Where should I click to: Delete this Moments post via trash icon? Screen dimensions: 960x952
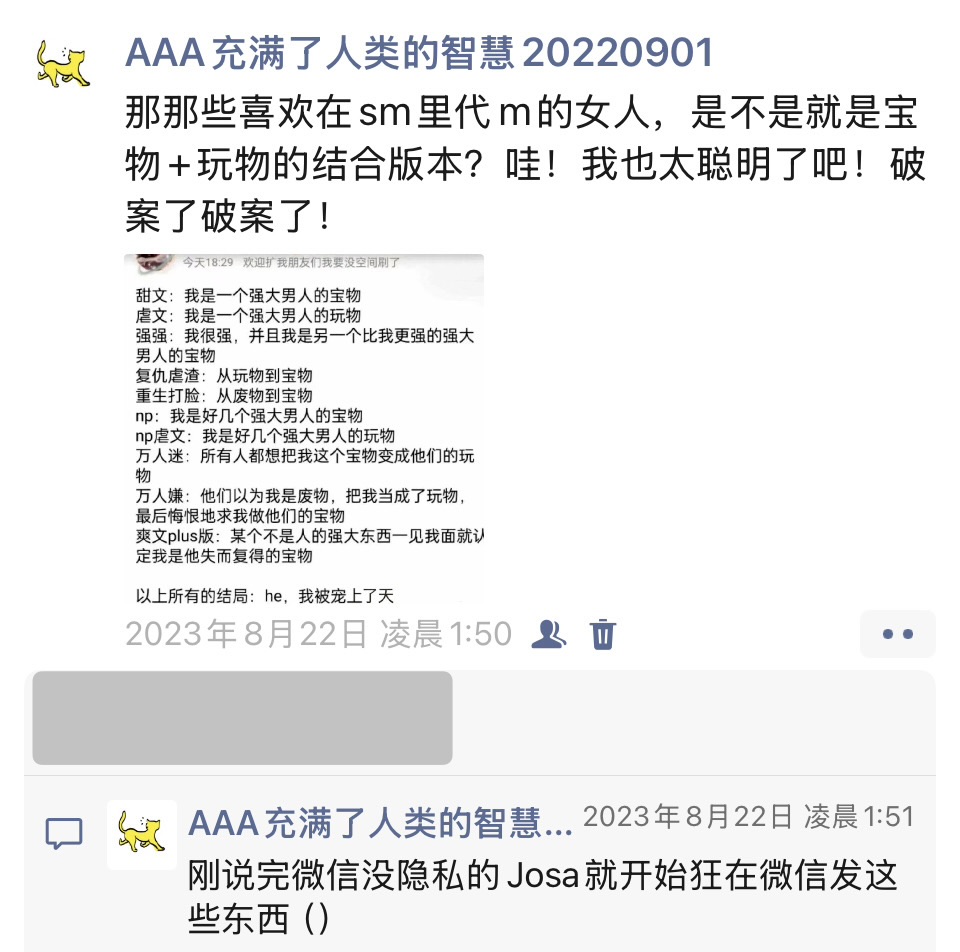pyautogui.click(x=603, y=634)
